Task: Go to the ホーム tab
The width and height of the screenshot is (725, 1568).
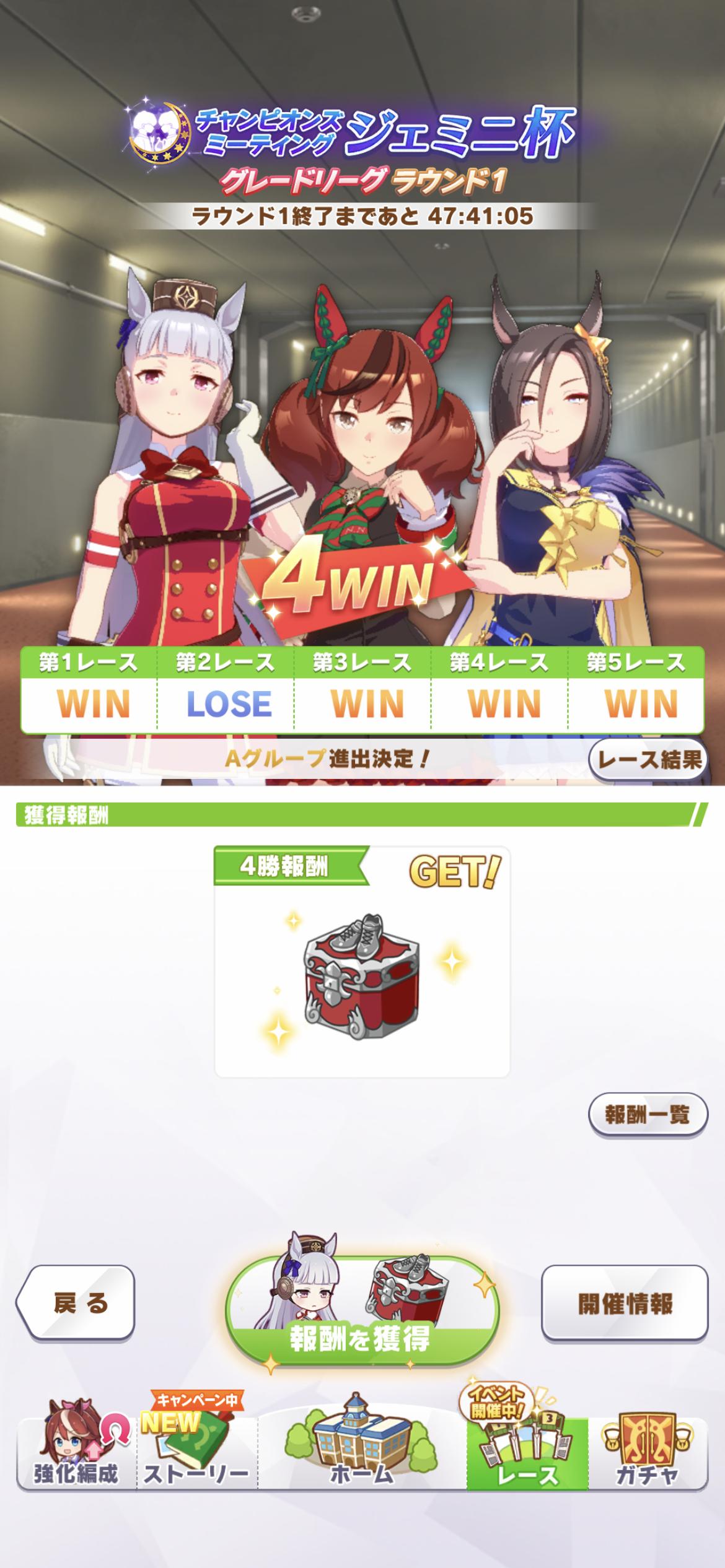Action: coord(362,1453)
